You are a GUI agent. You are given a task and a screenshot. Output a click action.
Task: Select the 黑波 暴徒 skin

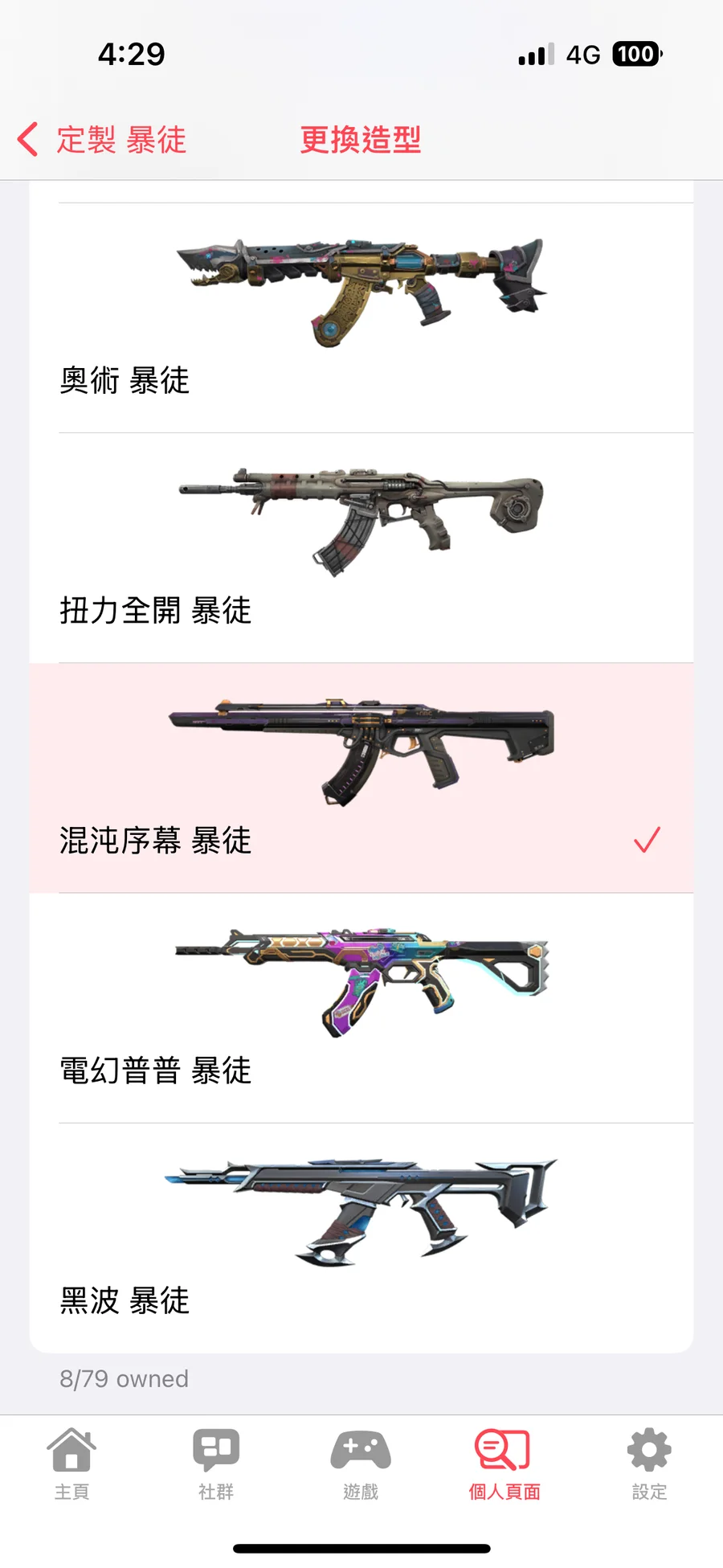(361, 1238)
